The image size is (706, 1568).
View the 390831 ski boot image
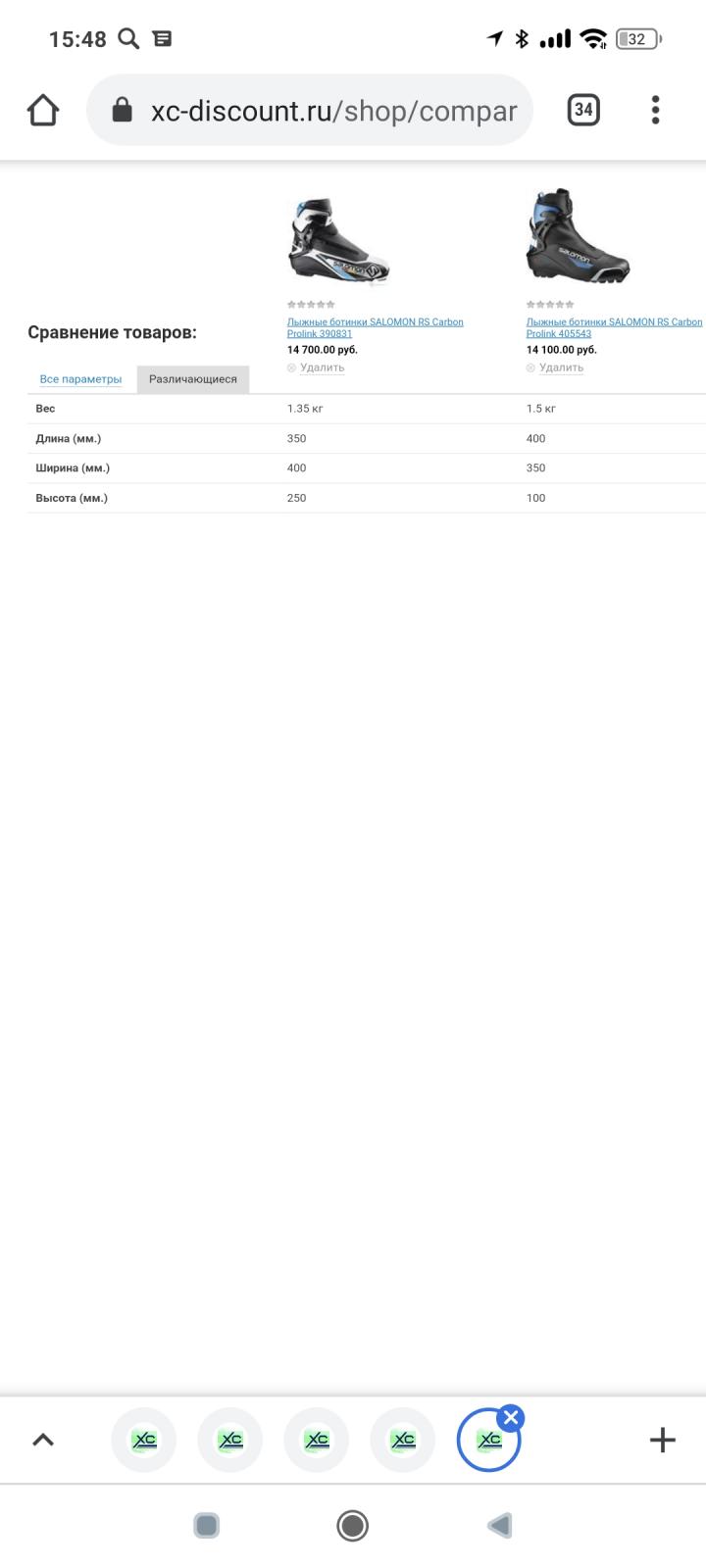point(337,240)
